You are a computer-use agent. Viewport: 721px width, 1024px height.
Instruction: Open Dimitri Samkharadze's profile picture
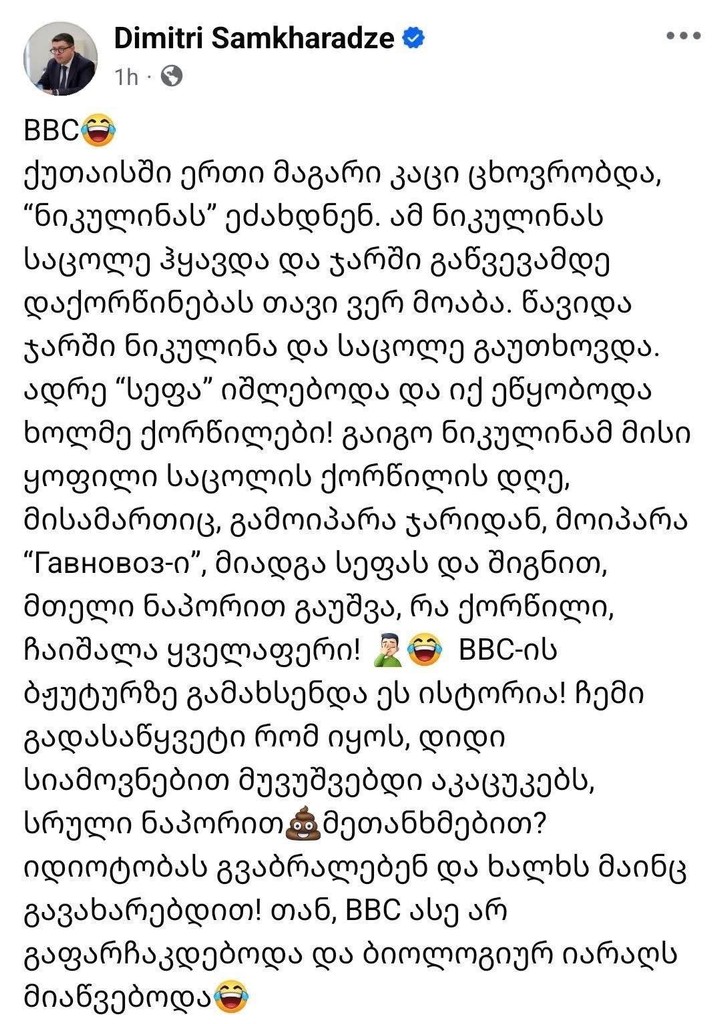click(60, 57)
